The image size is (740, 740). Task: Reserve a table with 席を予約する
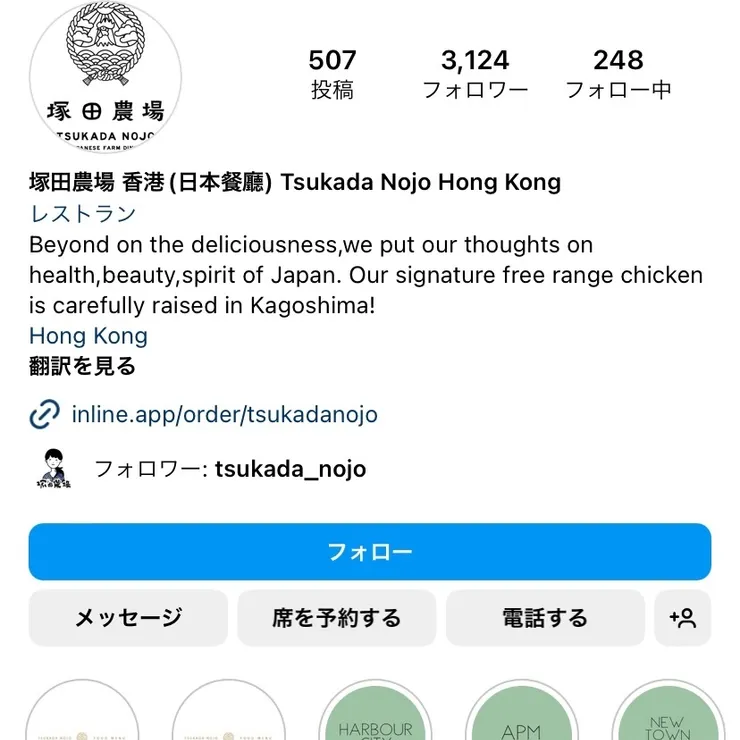pos(336,618)
